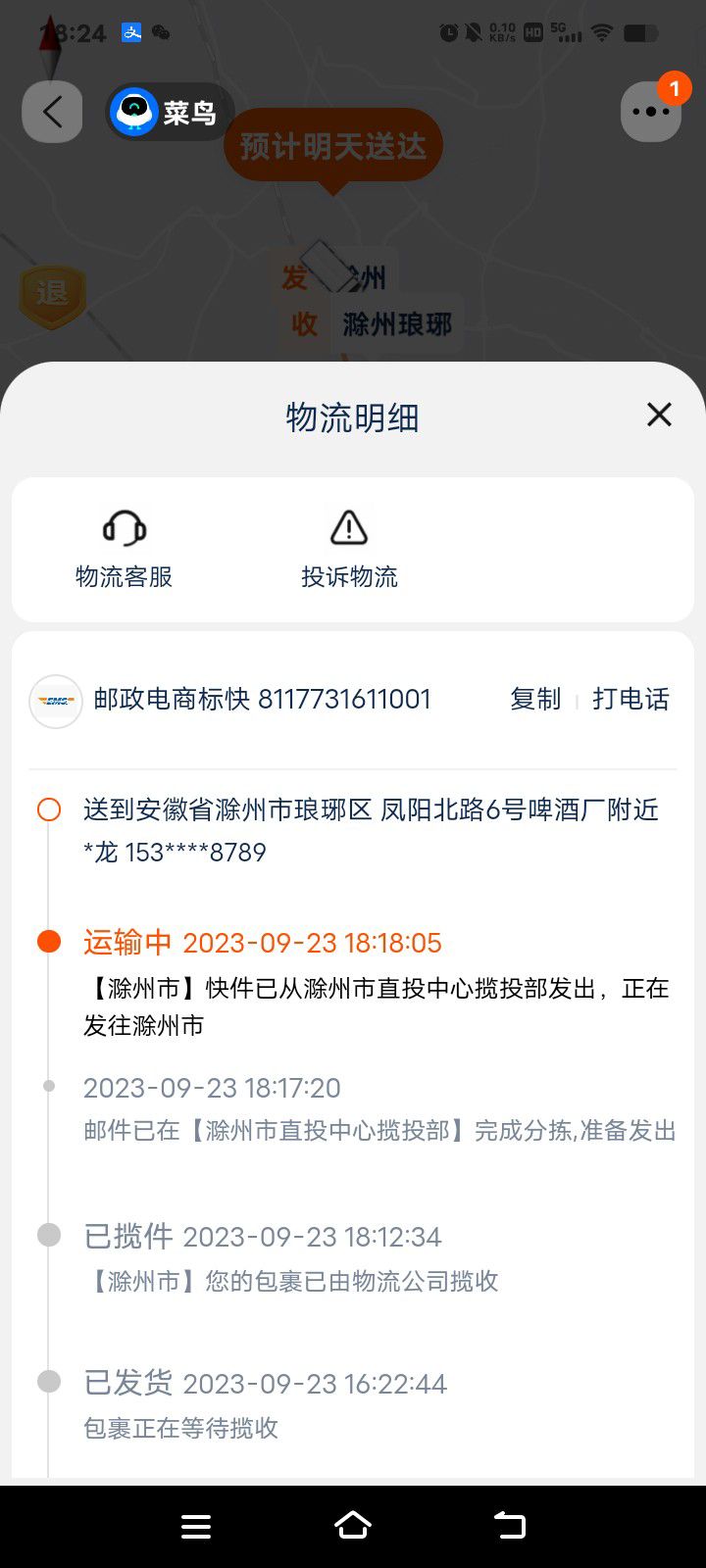
Task: Copy the tracking number with 复制
Action: [535, 699]
